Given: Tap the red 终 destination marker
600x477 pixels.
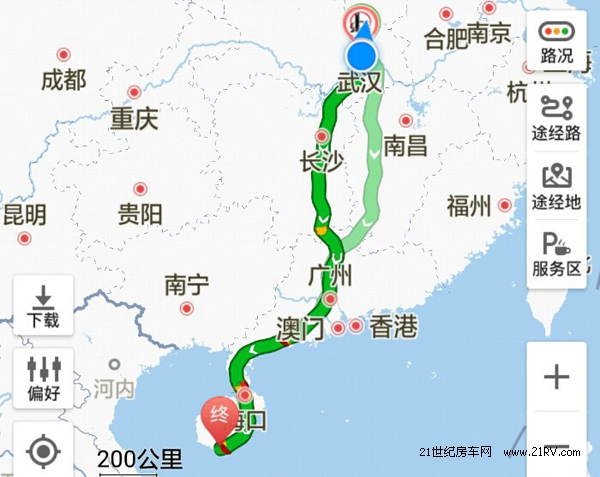Looking at the screenshot, I should 217,413.
